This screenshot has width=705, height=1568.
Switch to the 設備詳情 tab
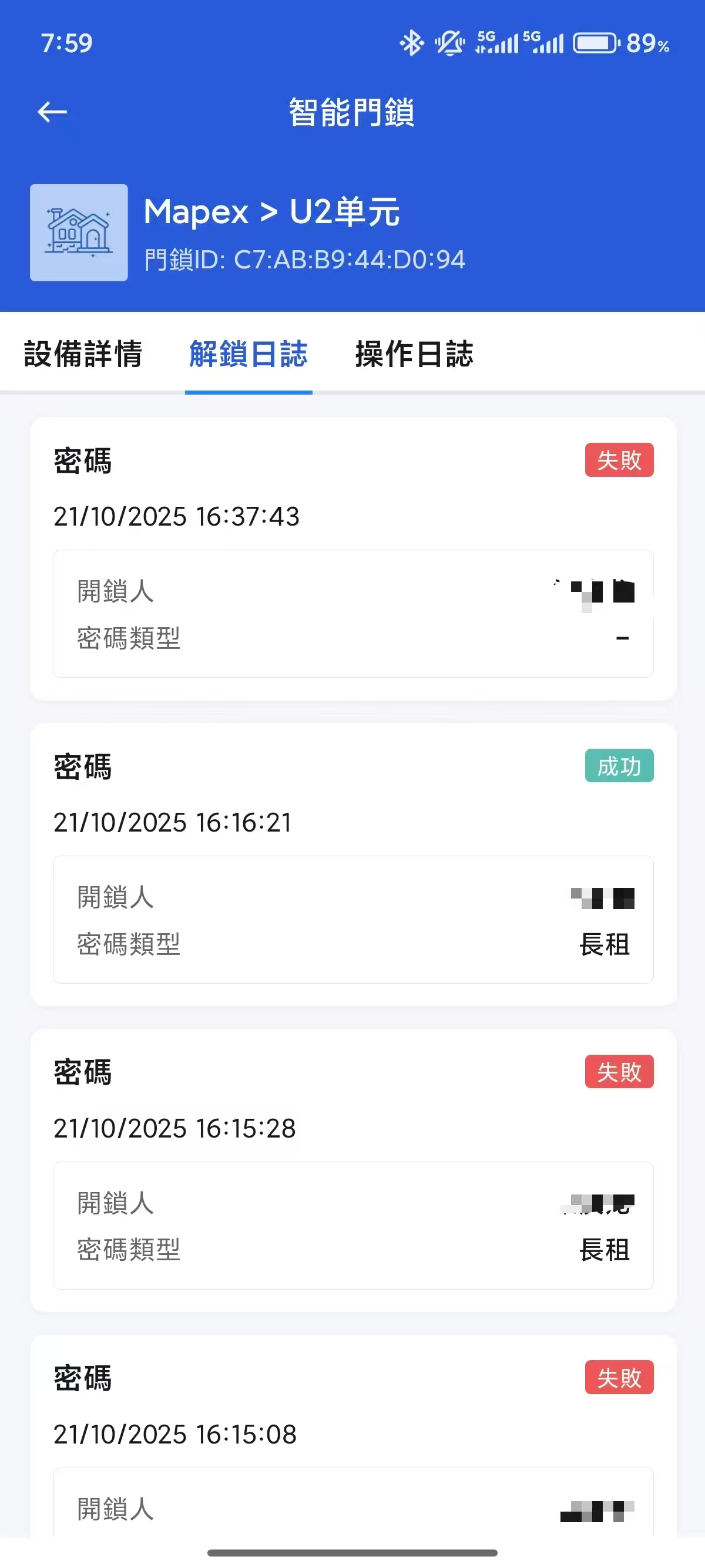(x=83, y=354)
